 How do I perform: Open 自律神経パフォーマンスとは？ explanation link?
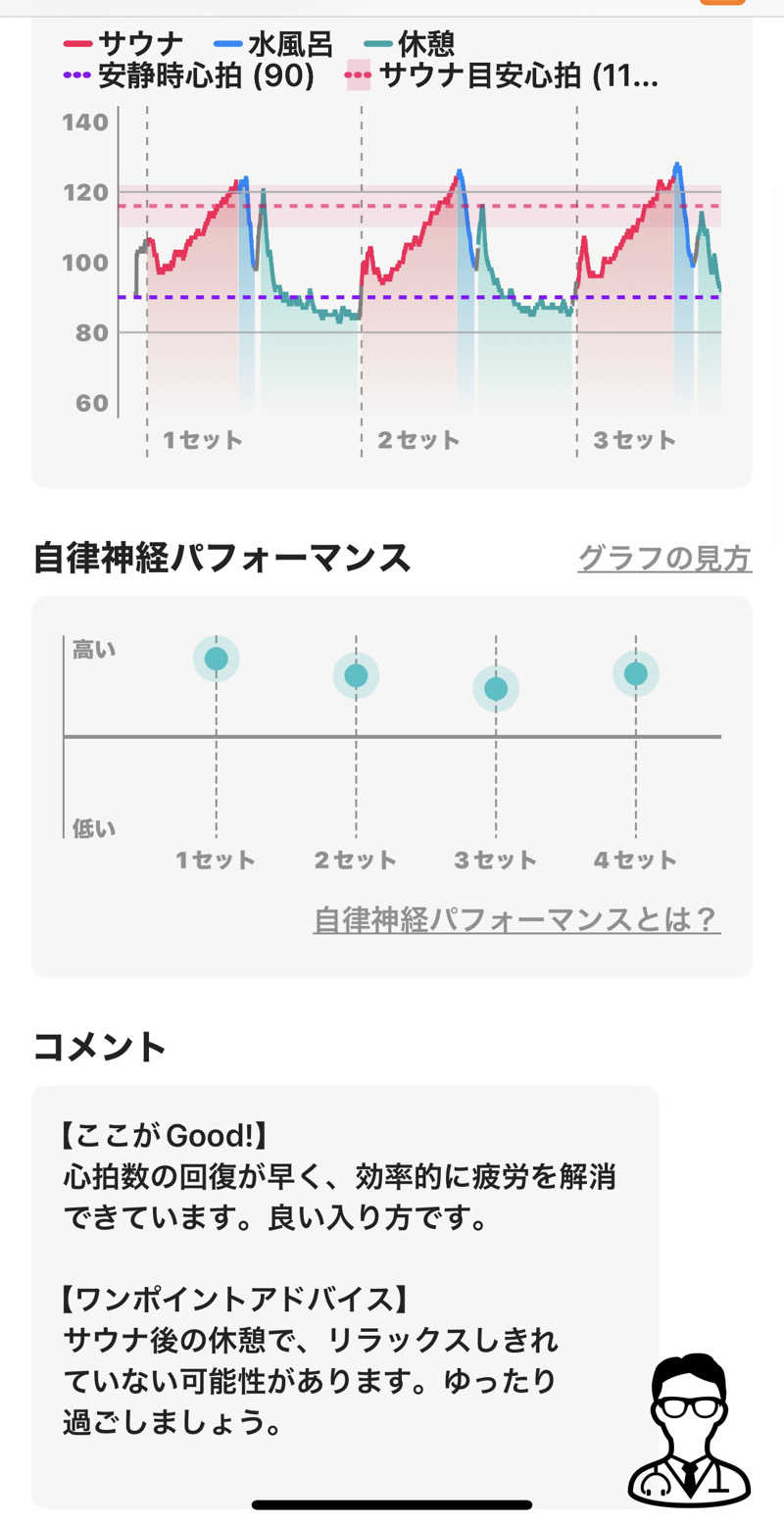click(516, 919)
